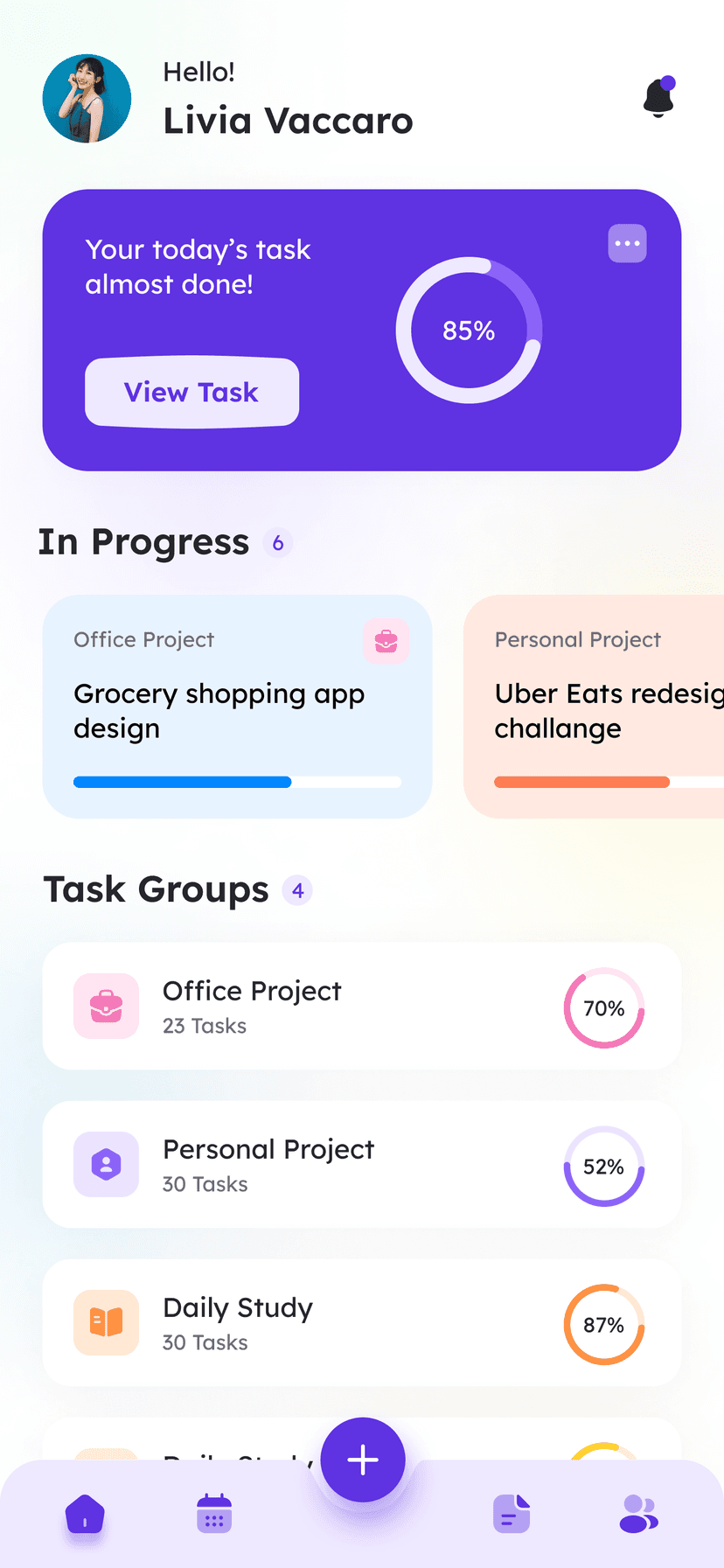Select the Uber Eats redesign challange card
Screen dimensions: 724x1568
603,706
